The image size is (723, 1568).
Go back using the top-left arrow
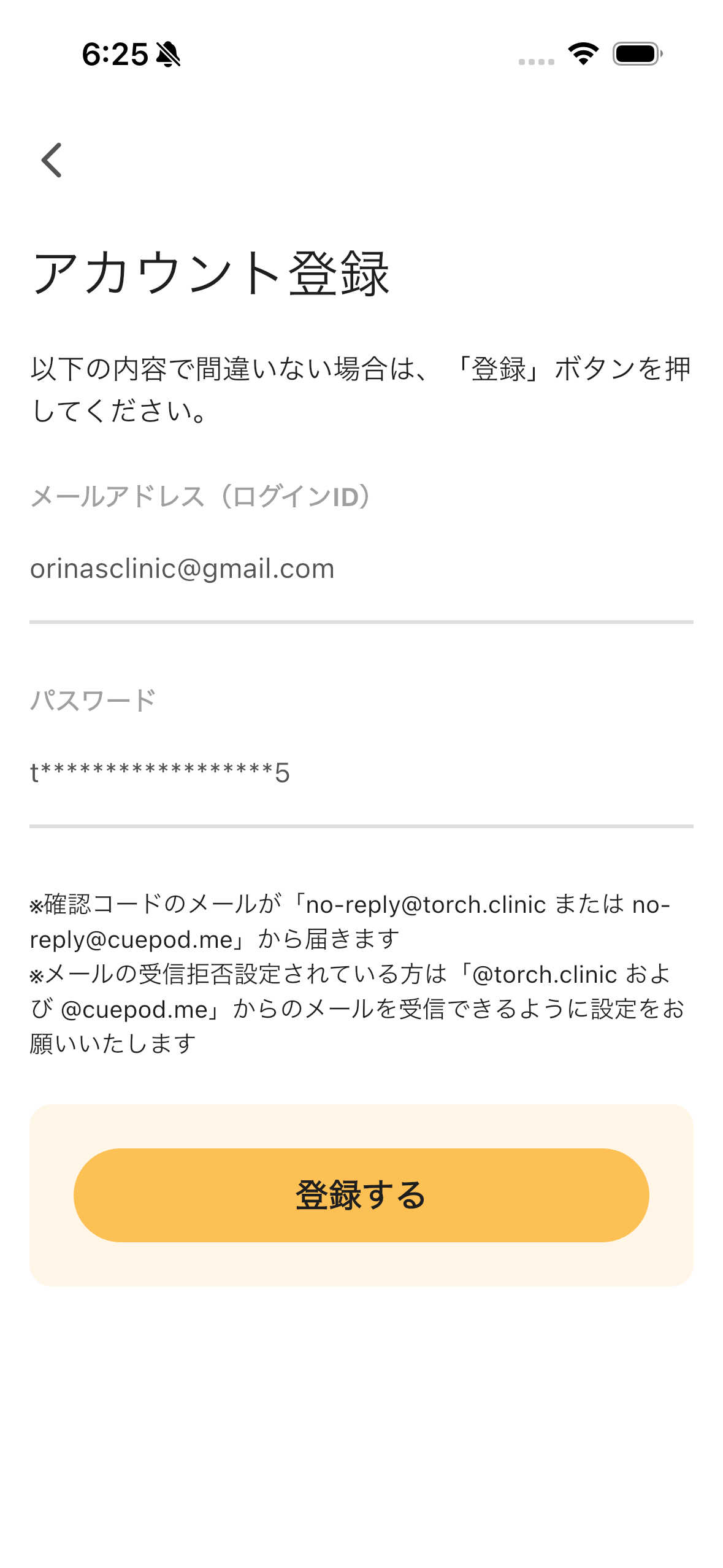(x=52, y=160)
